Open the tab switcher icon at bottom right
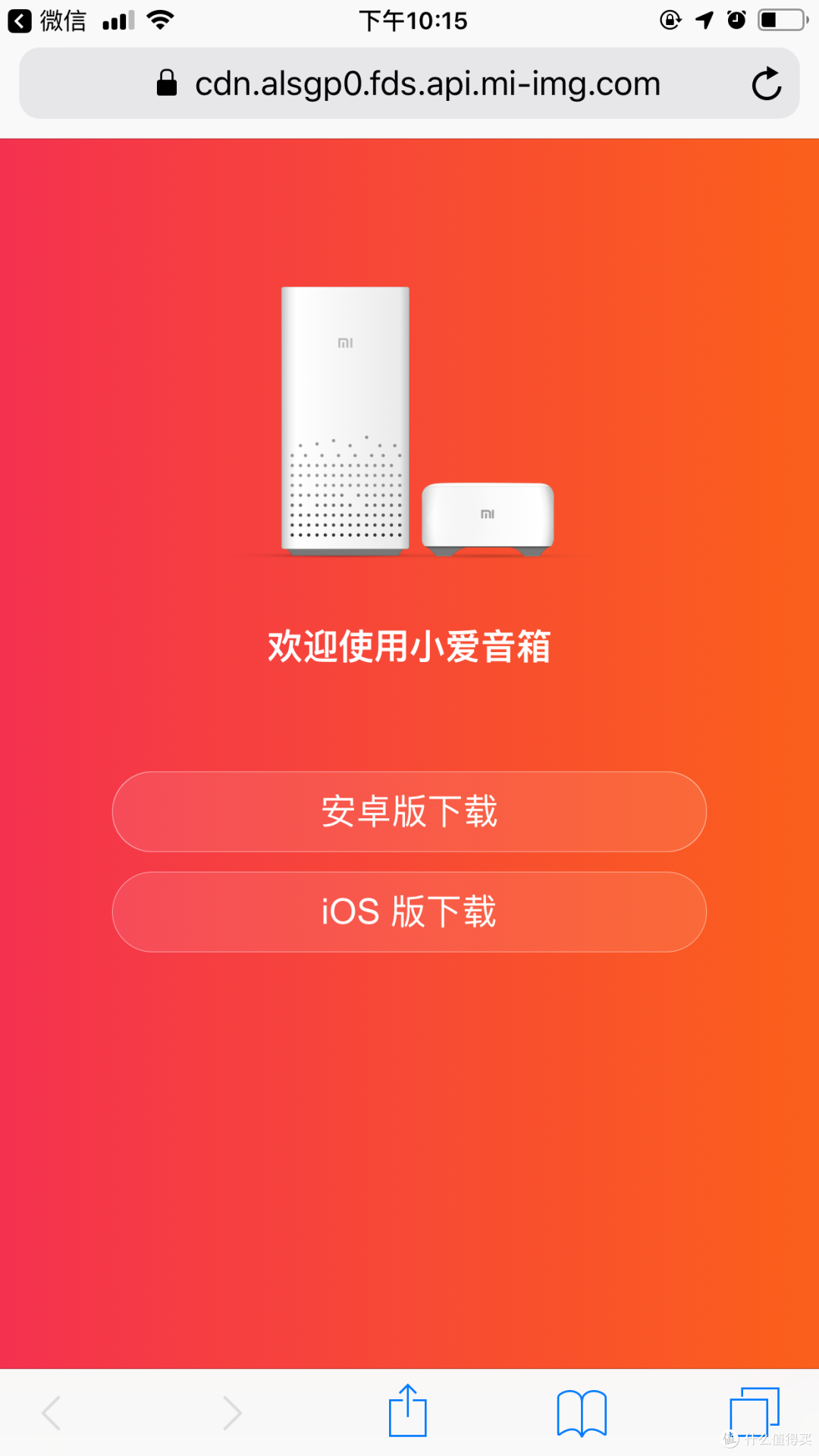Viewport: 819px width, 1456px height. click(756, 1410)
